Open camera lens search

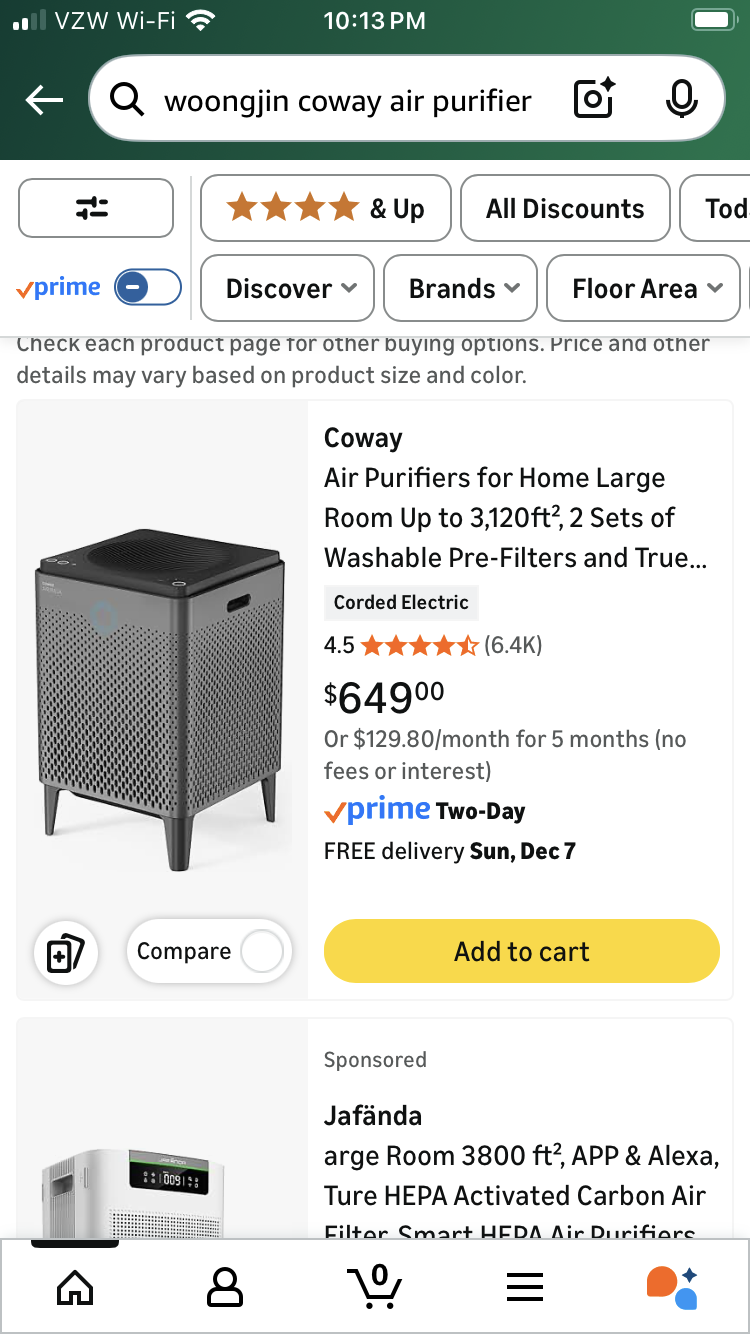coord(594,100)
